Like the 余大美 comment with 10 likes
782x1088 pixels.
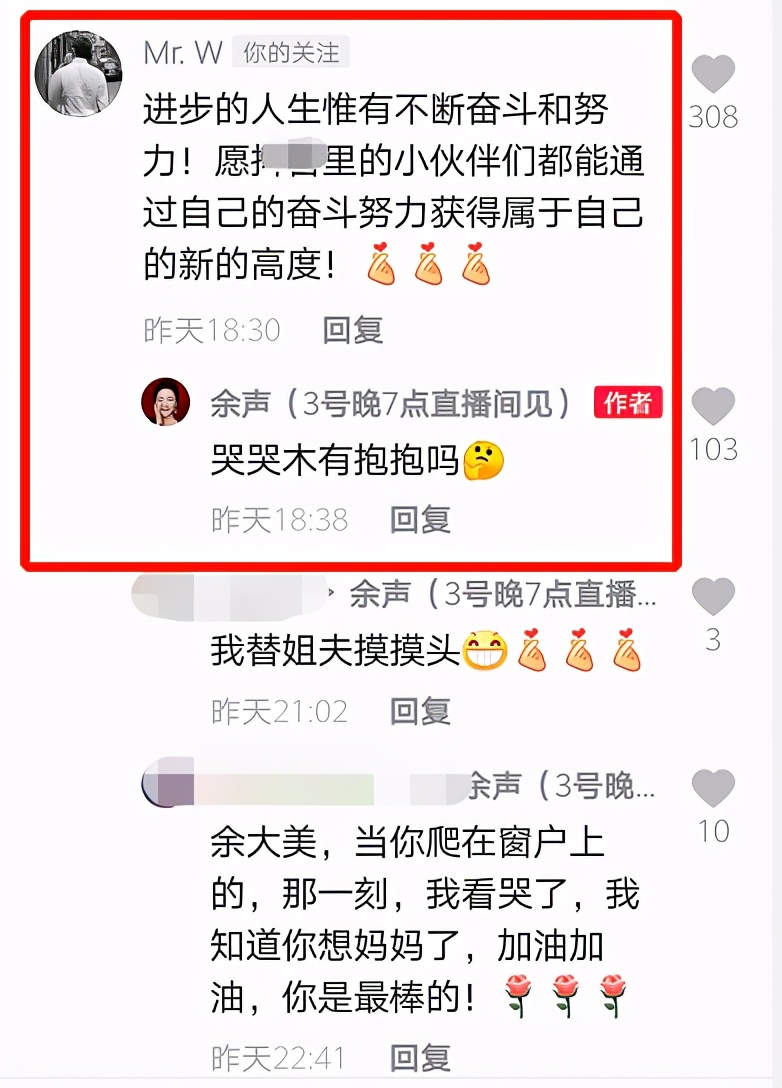point(713,790)
